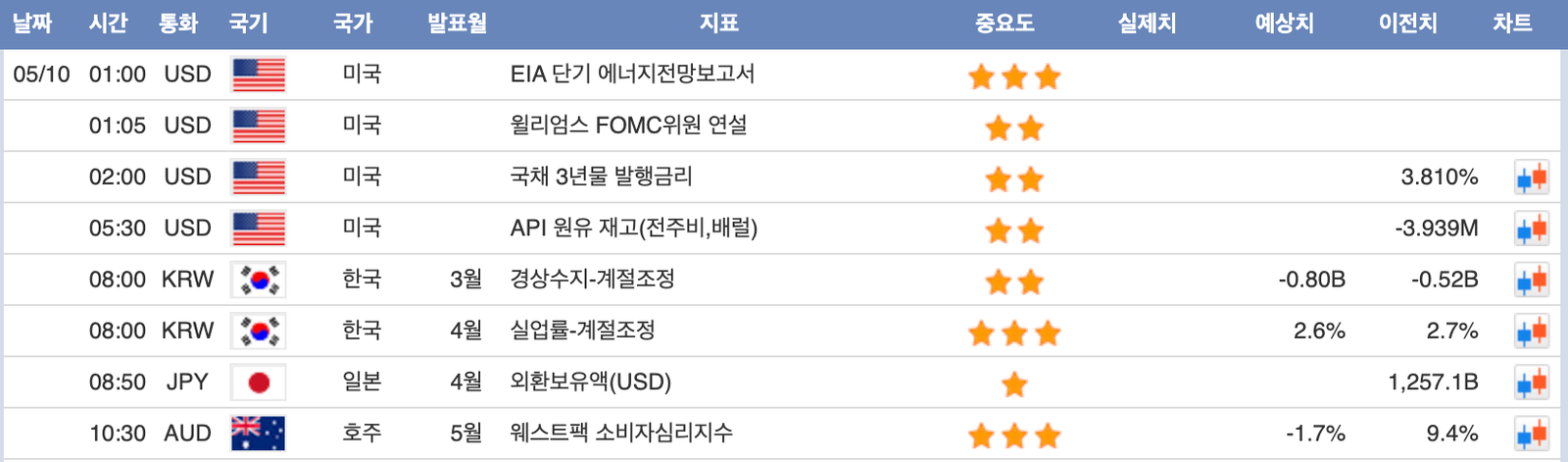View 웨스트팩 소비자심리지수 chart
The image size is (1568, 462).
(1531, 434)
